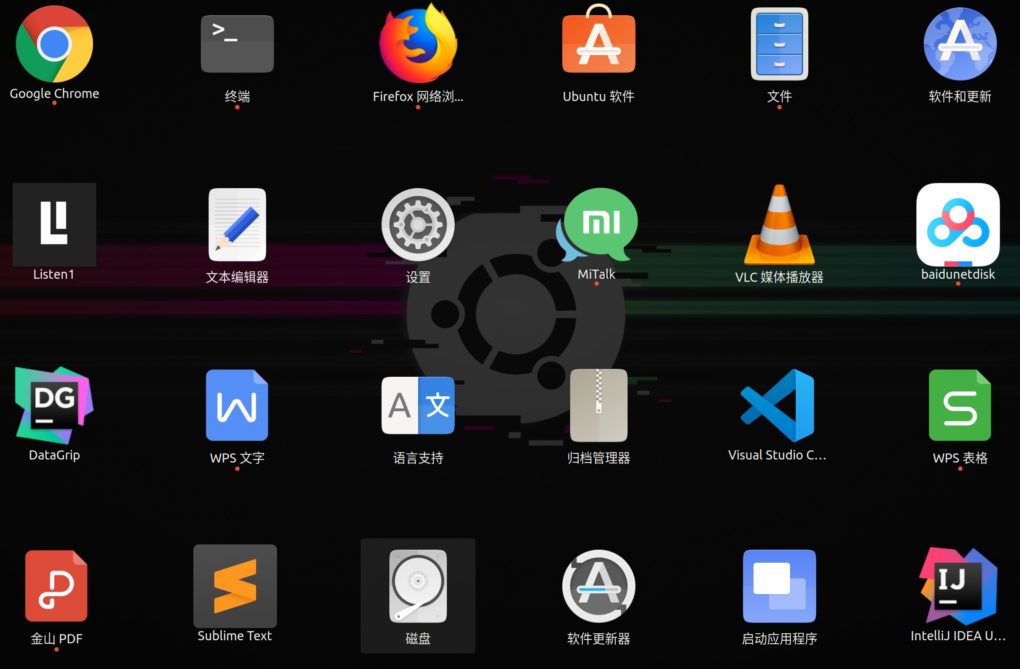Open the 文件 file manager

coord(779,44)
